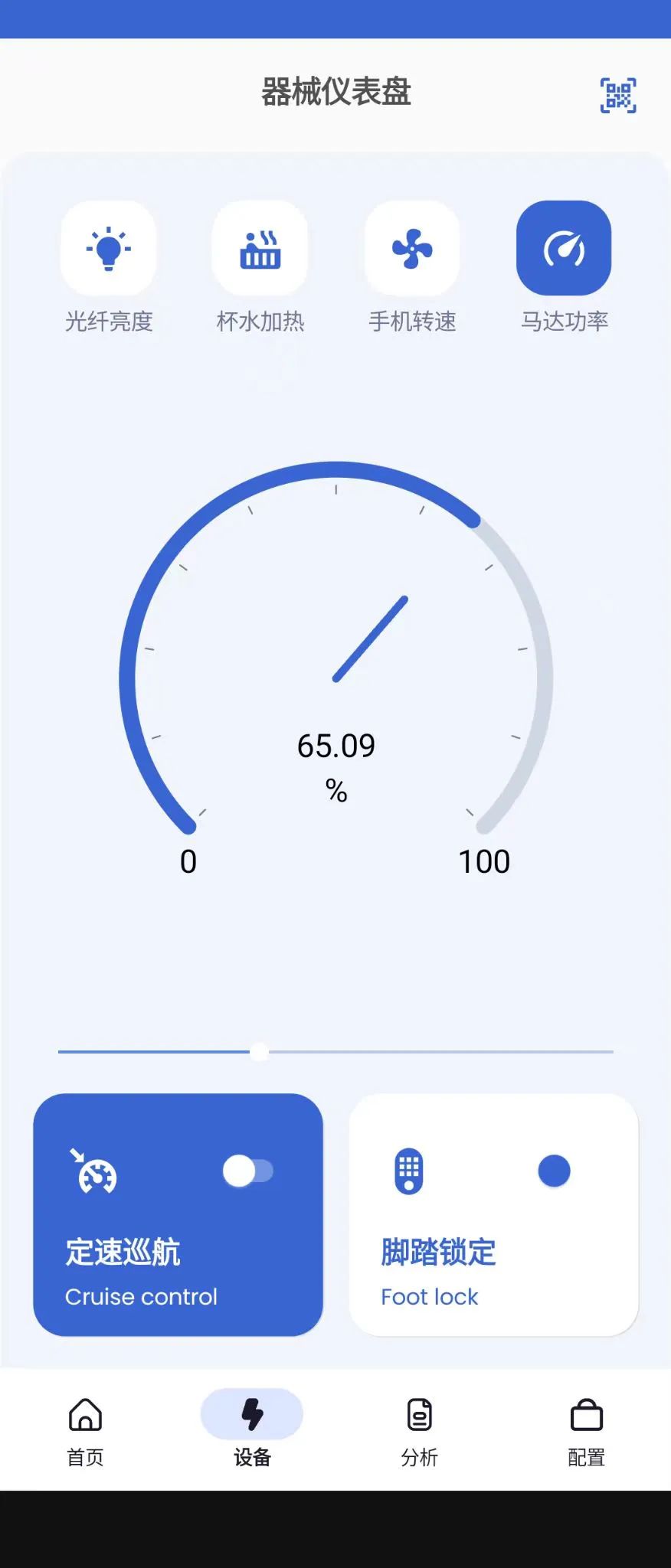Tap the motor power slider handle
The height and width of the screenshot is (1568, 671).
tap(260, 1051)
